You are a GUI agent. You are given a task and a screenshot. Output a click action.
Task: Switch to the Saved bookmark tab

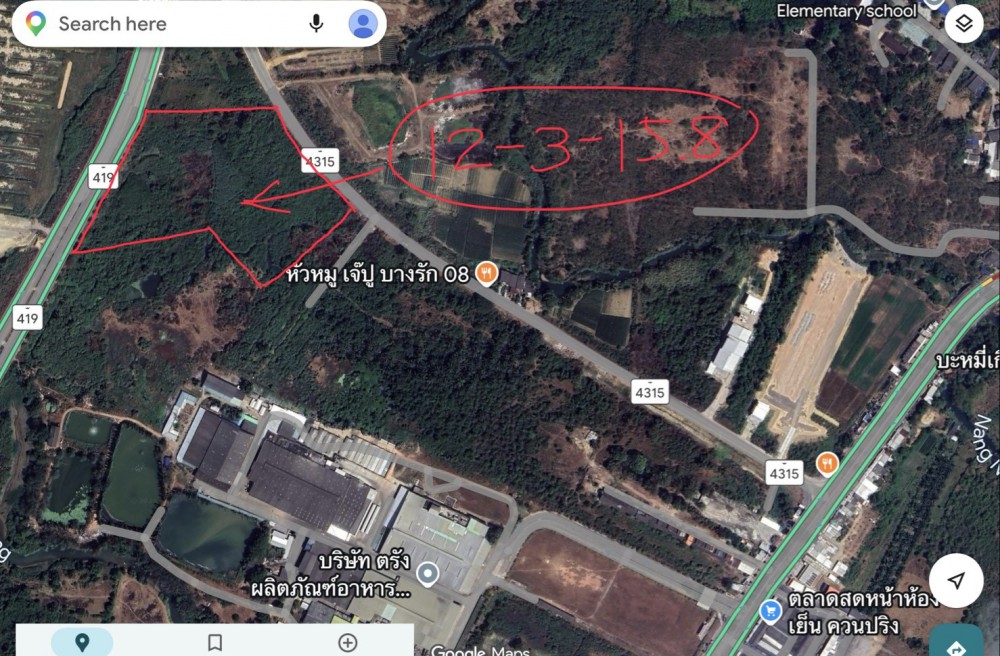214,643
